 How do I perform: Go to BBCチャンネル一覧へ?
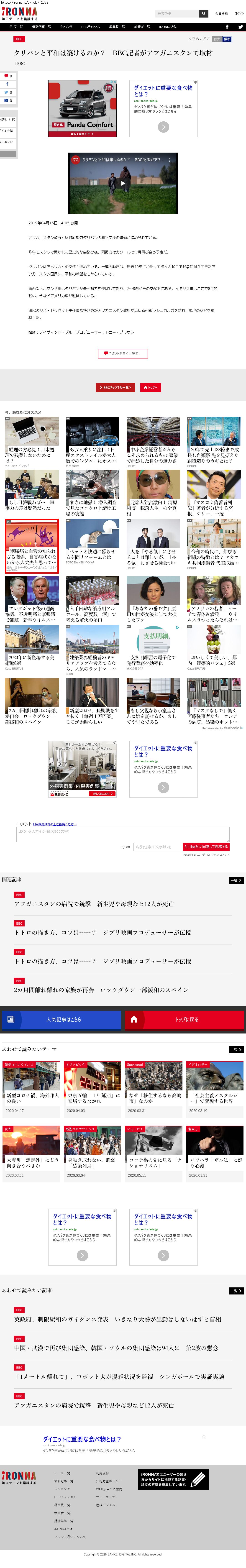tap(115, 387)
